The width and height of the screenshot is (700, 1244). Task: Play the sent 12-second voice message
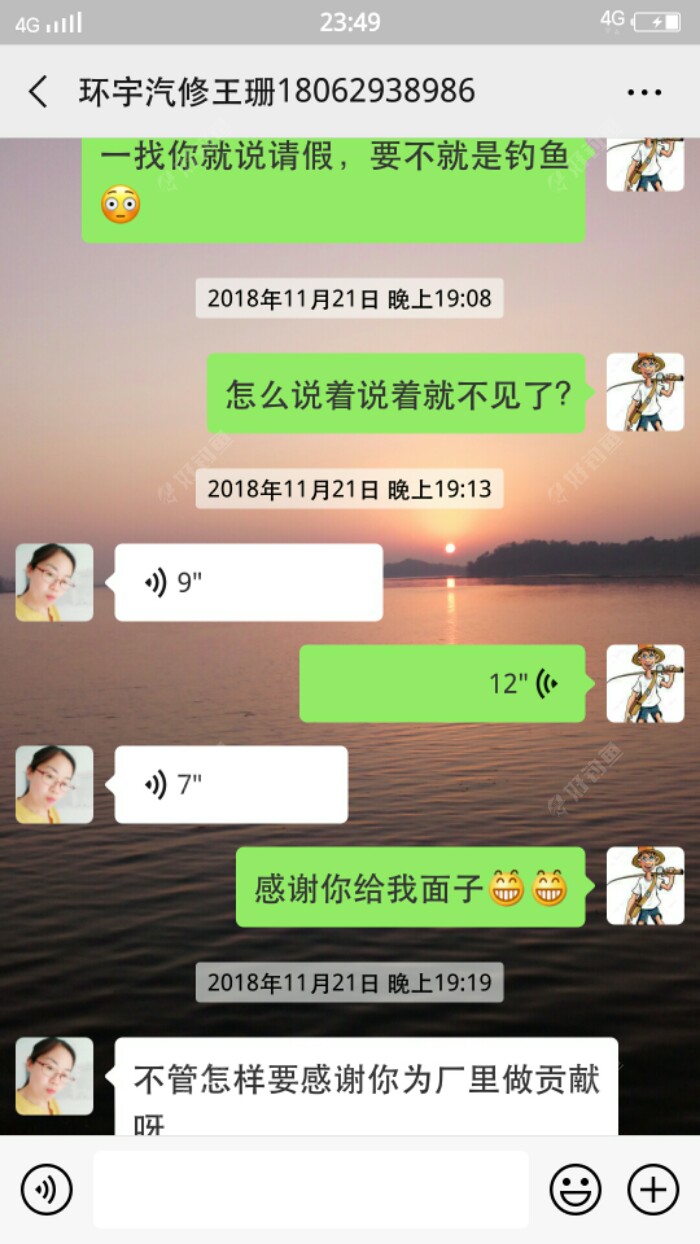(x=442, y=684)
